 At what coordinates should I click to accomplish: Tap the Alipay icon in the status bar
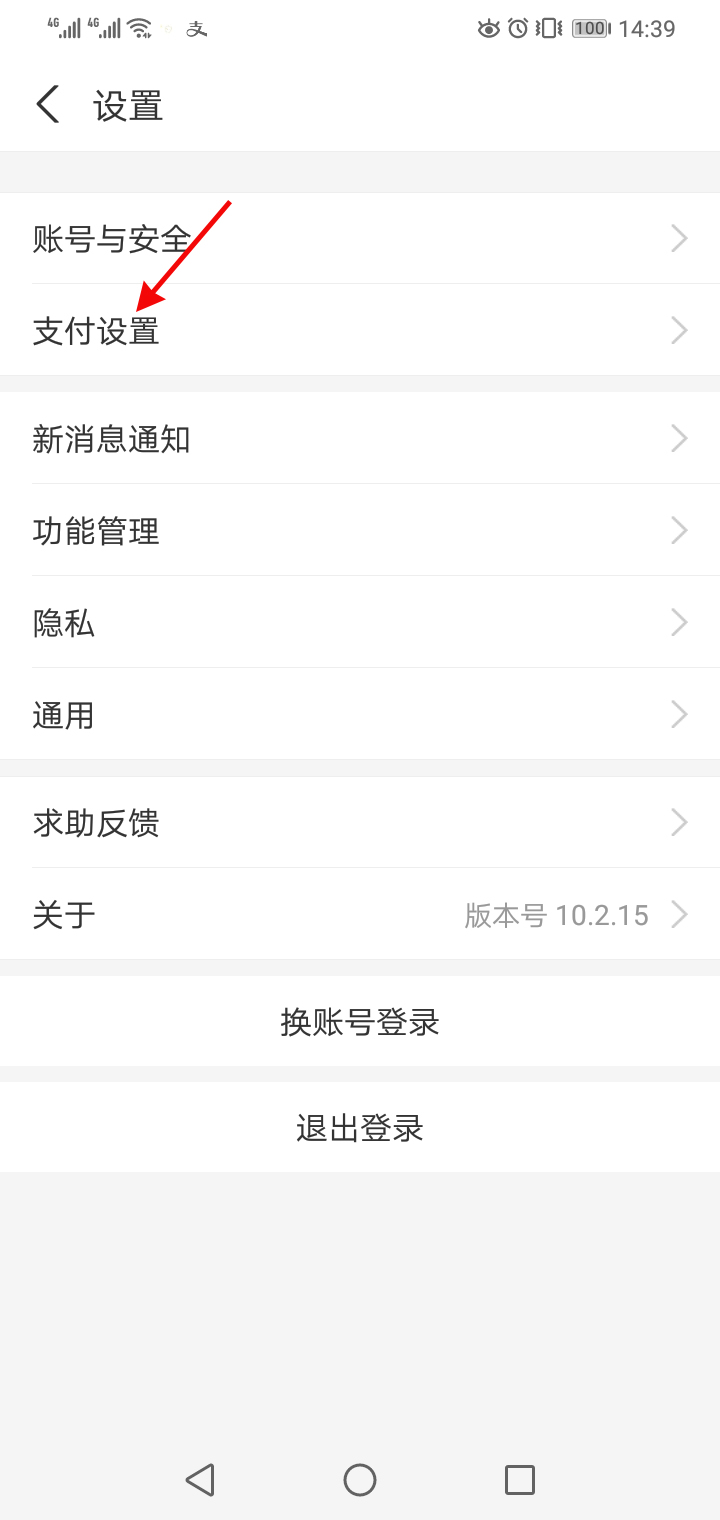click(x=196, y=29)
